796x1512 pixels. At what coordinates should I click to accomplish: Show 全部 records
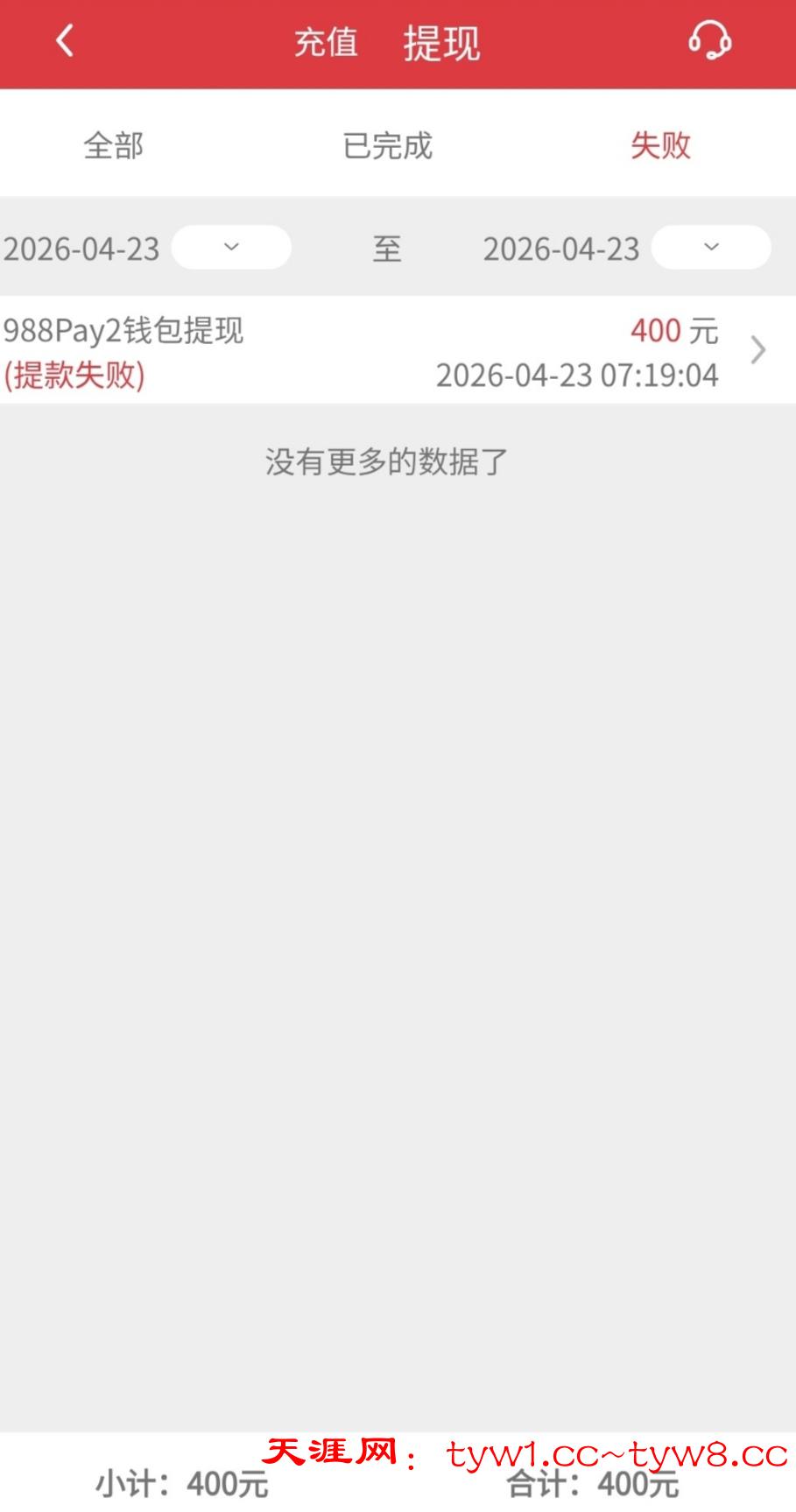114,145
